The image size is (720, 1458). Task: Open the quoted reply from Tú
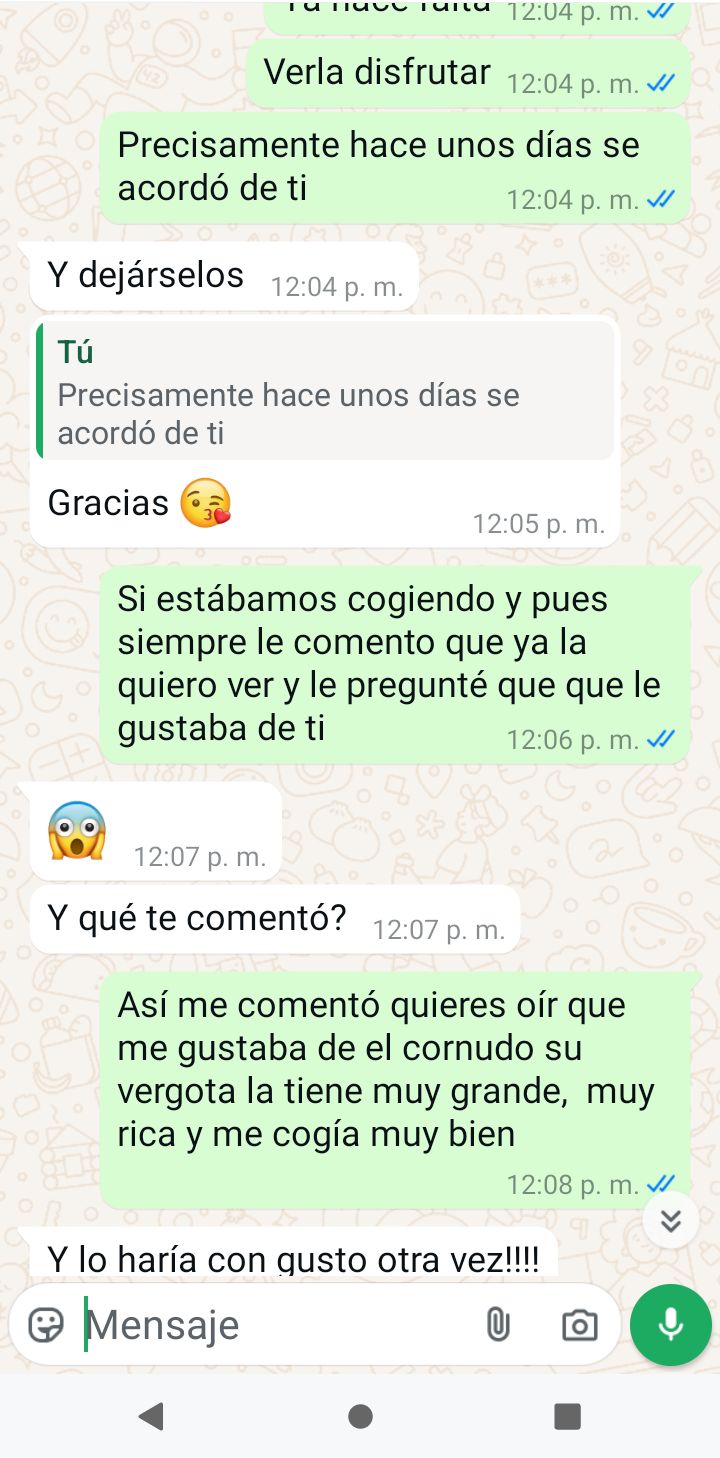[x=326, y=391]
